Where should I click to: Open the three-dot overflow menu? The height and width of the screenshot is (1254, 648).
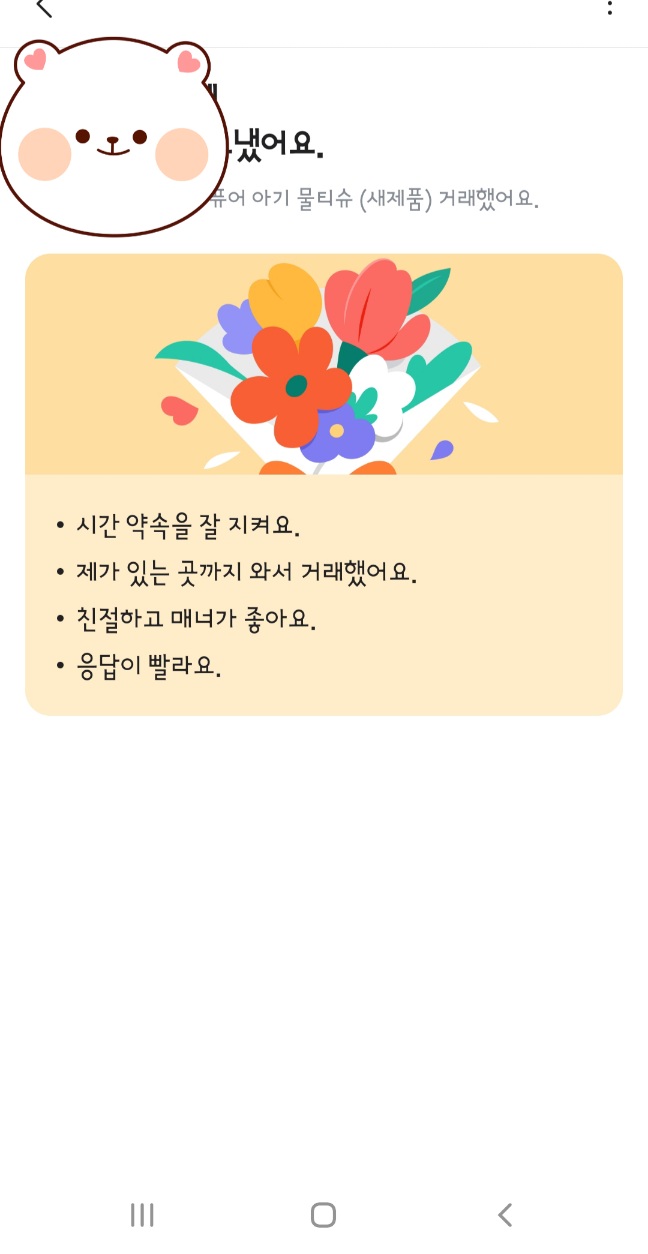pyautogui.click(x=609, y=8)
